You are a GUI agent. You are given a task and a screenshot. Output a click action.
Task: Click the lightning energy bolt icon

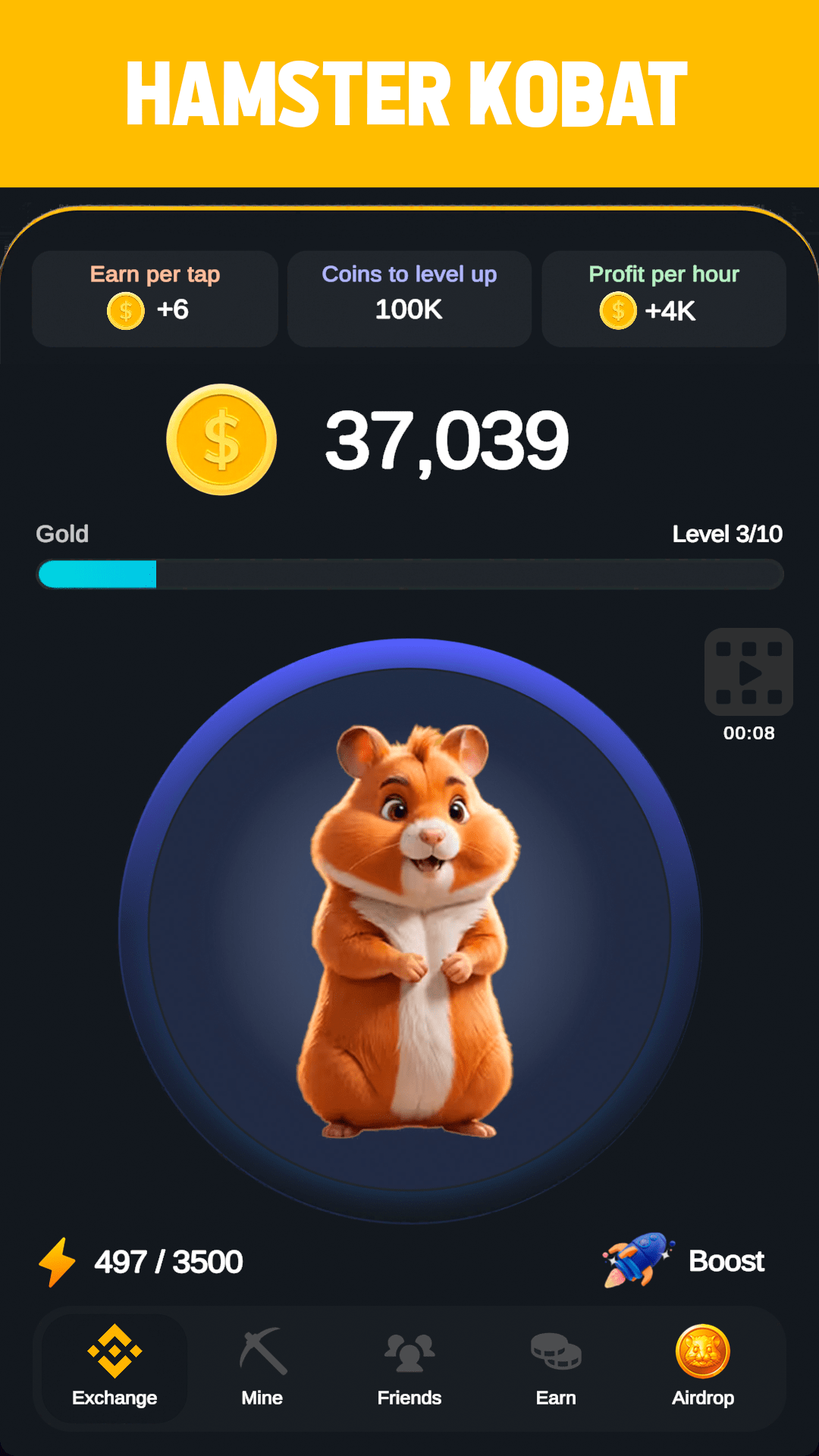click(55, 1259)
